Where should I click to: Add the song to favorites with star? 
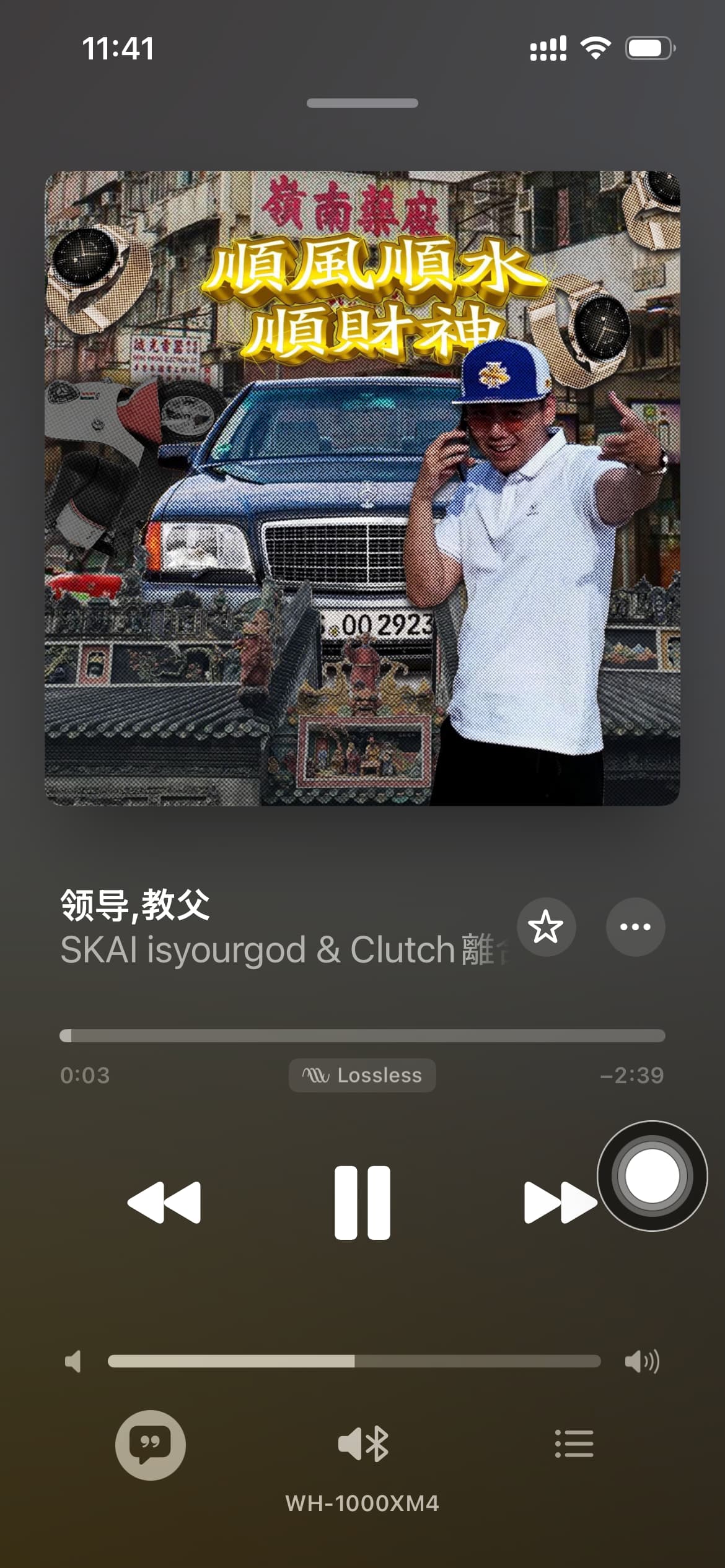click(546, 926)
